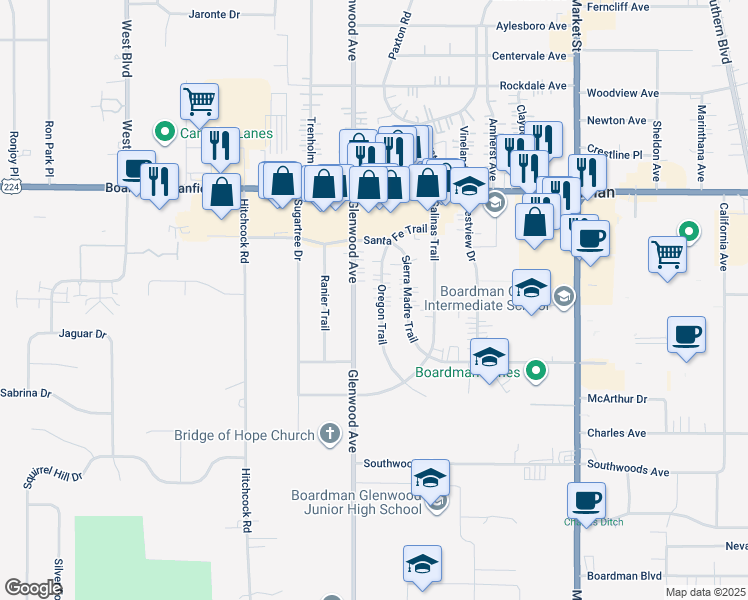
Task: Select the shopping bag marker near Sugartree Dr
Action: [284, 180]
